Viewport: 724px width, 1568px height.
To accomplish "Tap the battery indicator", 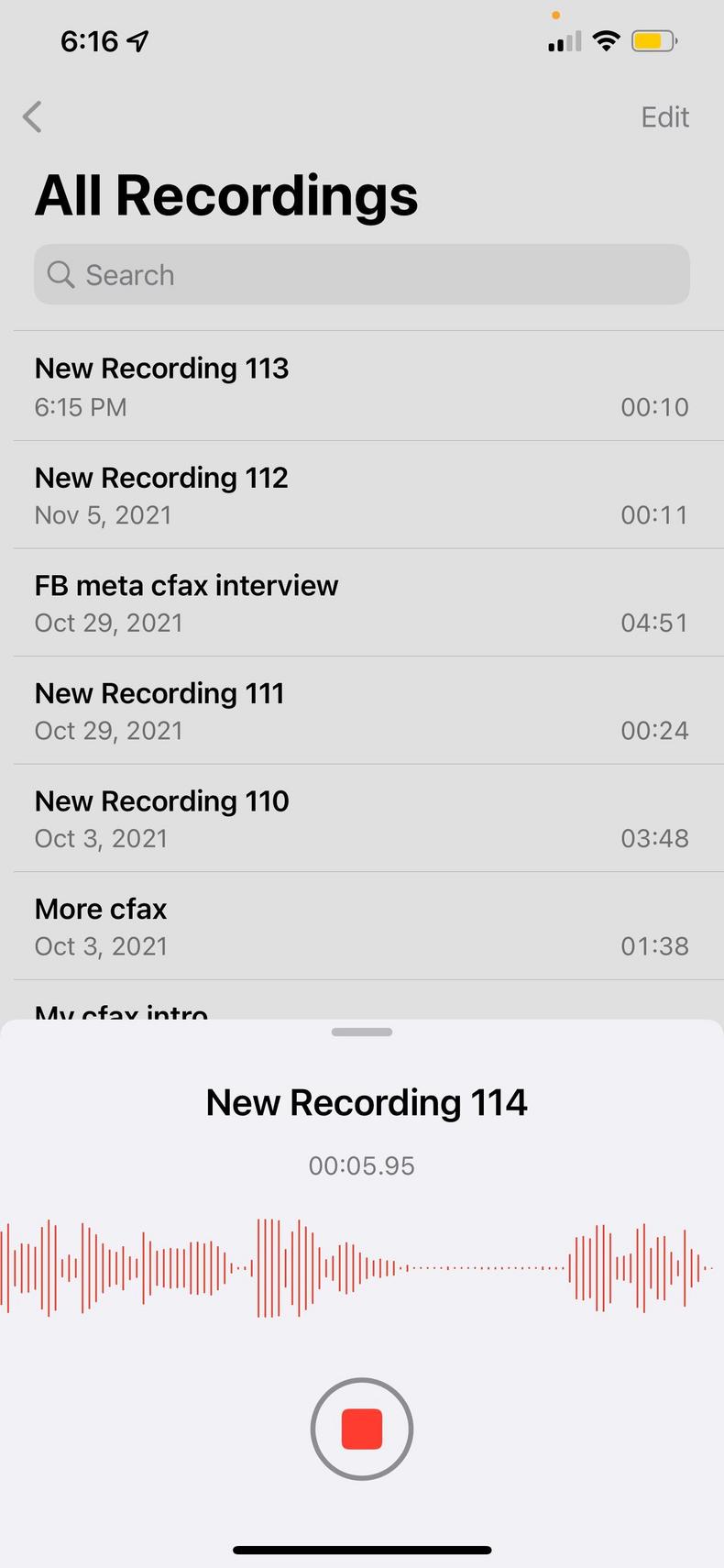I will tap(653, 40).
